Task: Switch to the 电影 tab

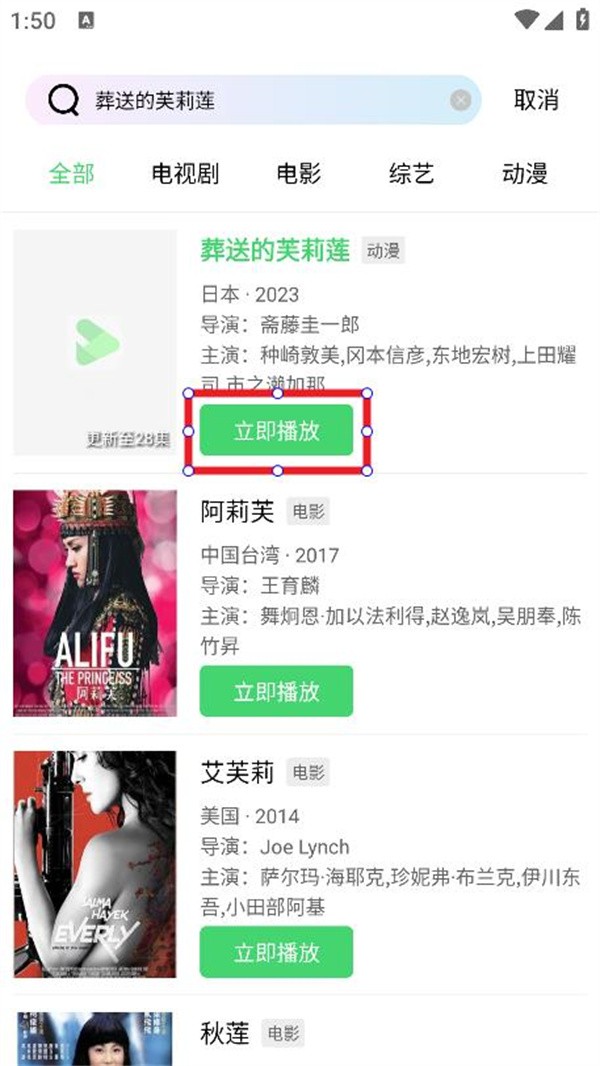Action: (x=299, y=174)
